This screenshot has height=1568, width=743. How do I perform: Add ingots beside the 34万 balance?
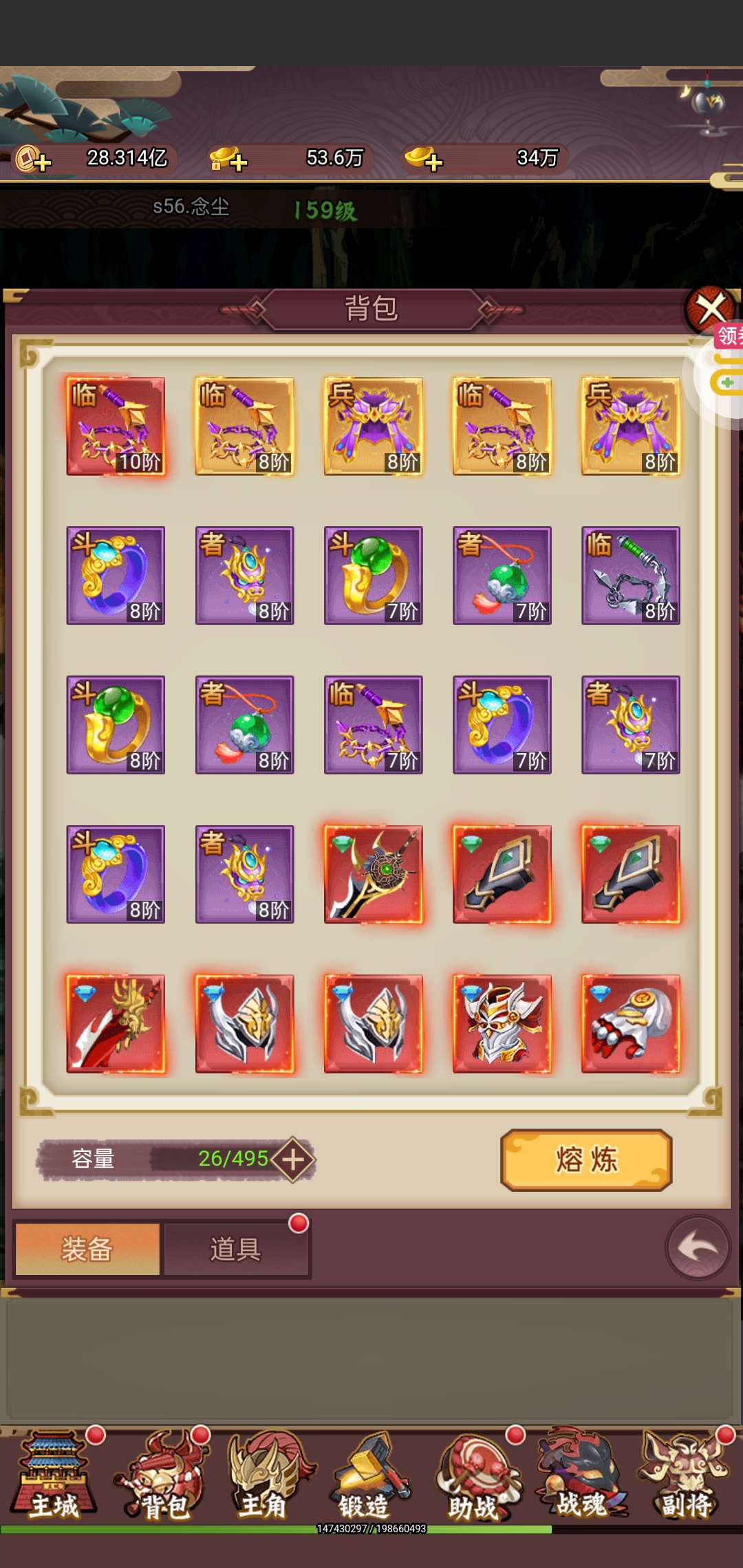coord(423,160)
